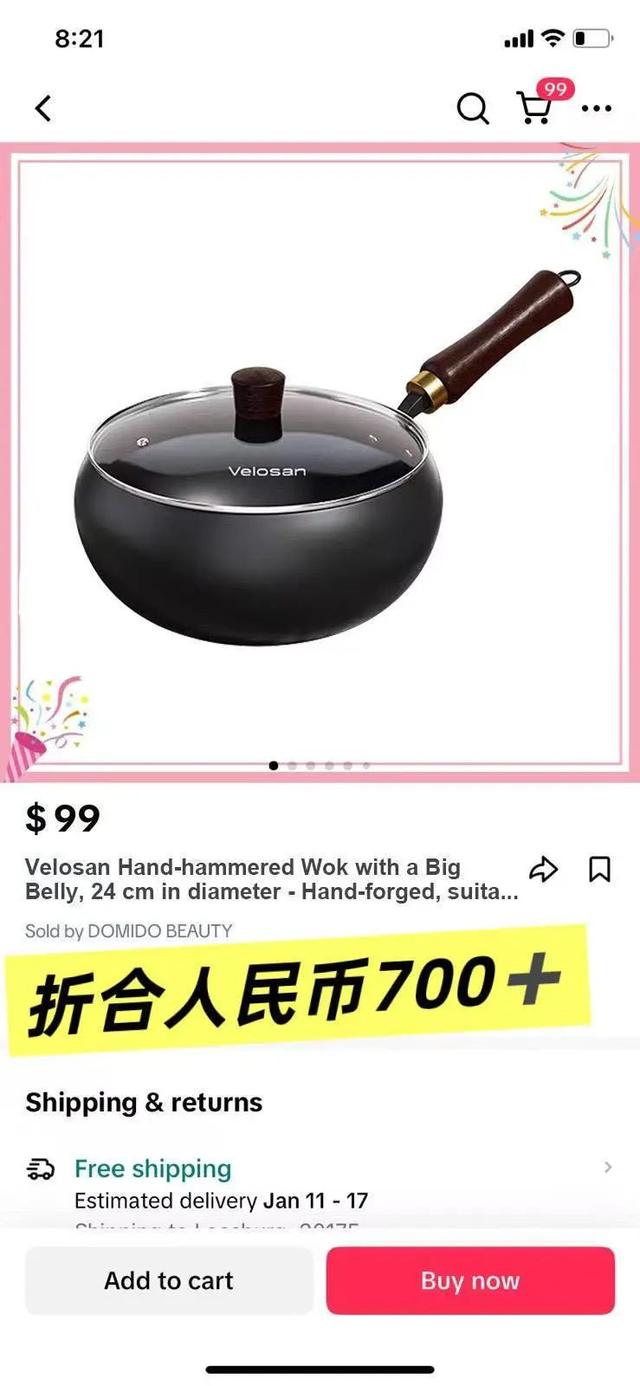Screen dimensions: 640x1386
Task: Share this Velosan wok listing
Action: pyautogui.click(x=543, y=869)
